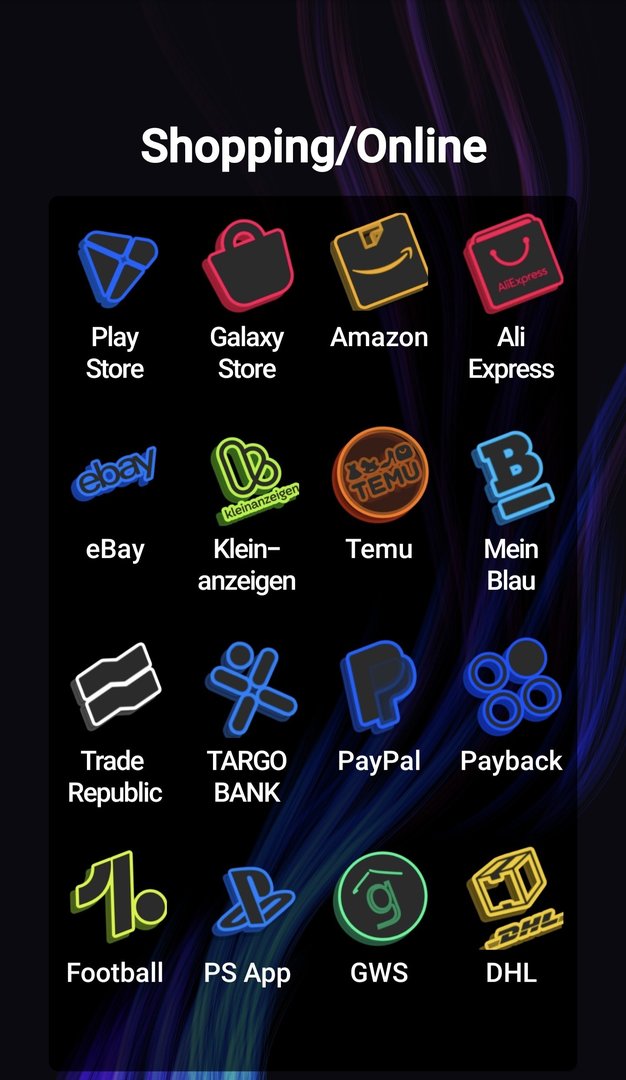626x1080 pixels.
Task: Open PayPal
Action: [379, 688]
